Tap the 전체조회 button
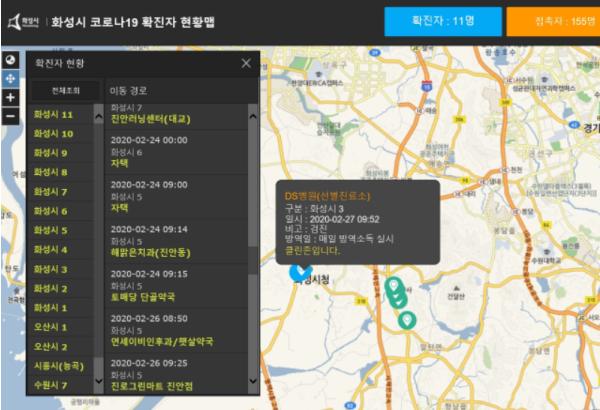This screenshot has width=600, height=410. (x=63, y=91)
